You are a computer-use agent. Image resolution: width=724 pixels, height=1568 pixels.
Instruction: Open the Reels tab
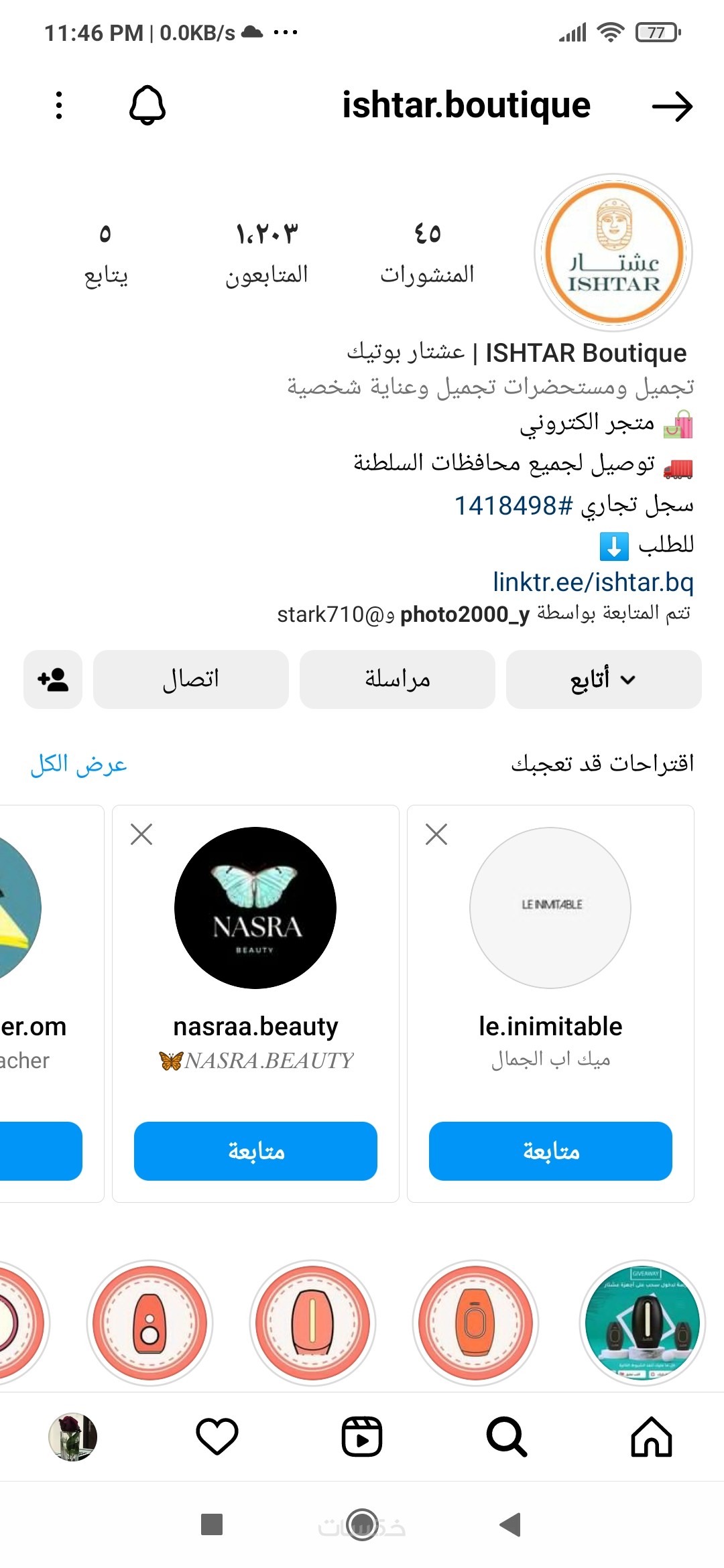[x=362, y=1437]
